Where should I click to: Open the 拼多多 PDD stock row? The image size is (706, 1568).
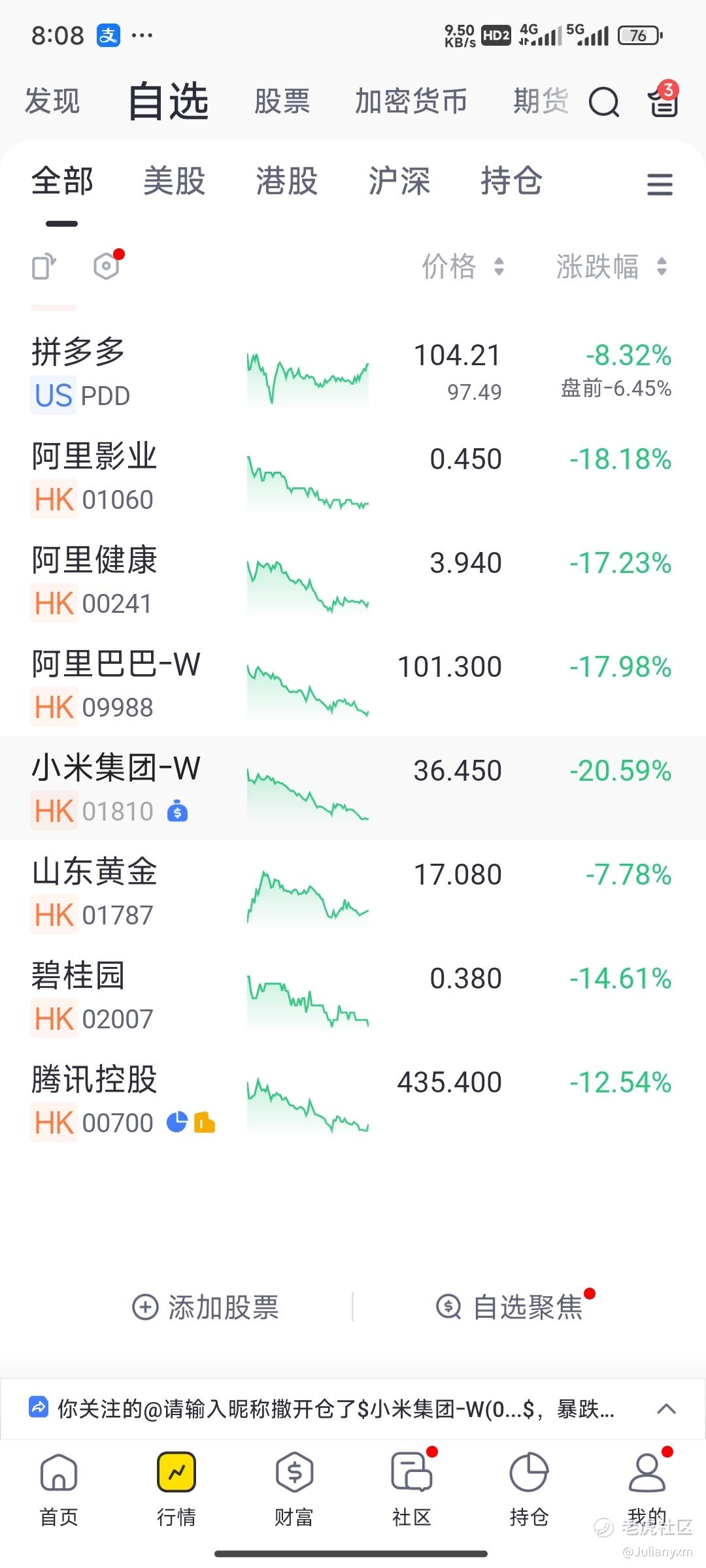point(353,373)
